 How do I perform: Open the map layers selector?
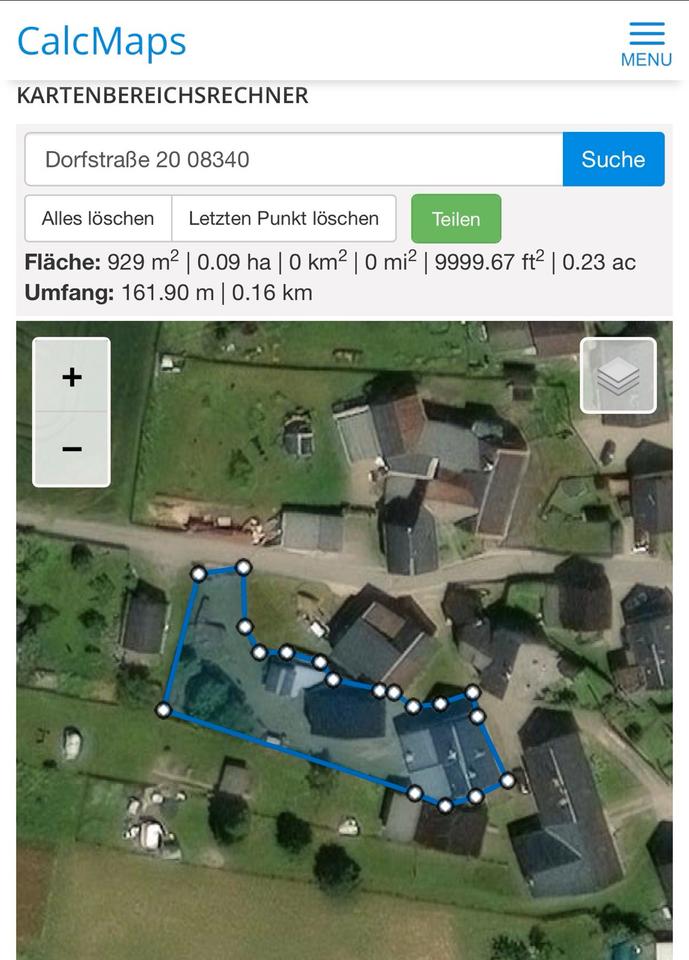point(618,376)
